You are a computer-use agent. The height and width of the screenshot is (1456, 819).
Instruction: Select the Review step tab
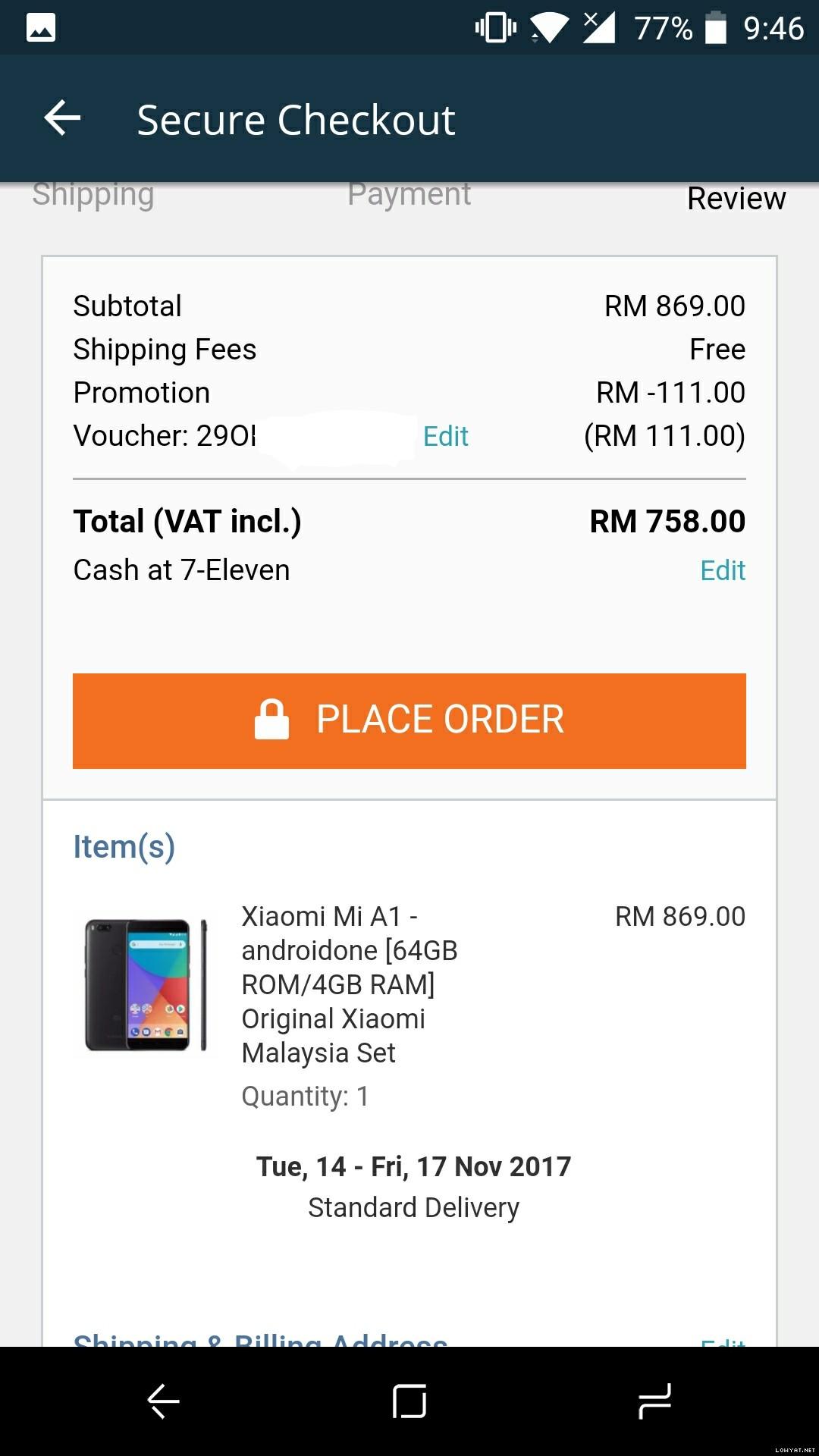point(736,199)
